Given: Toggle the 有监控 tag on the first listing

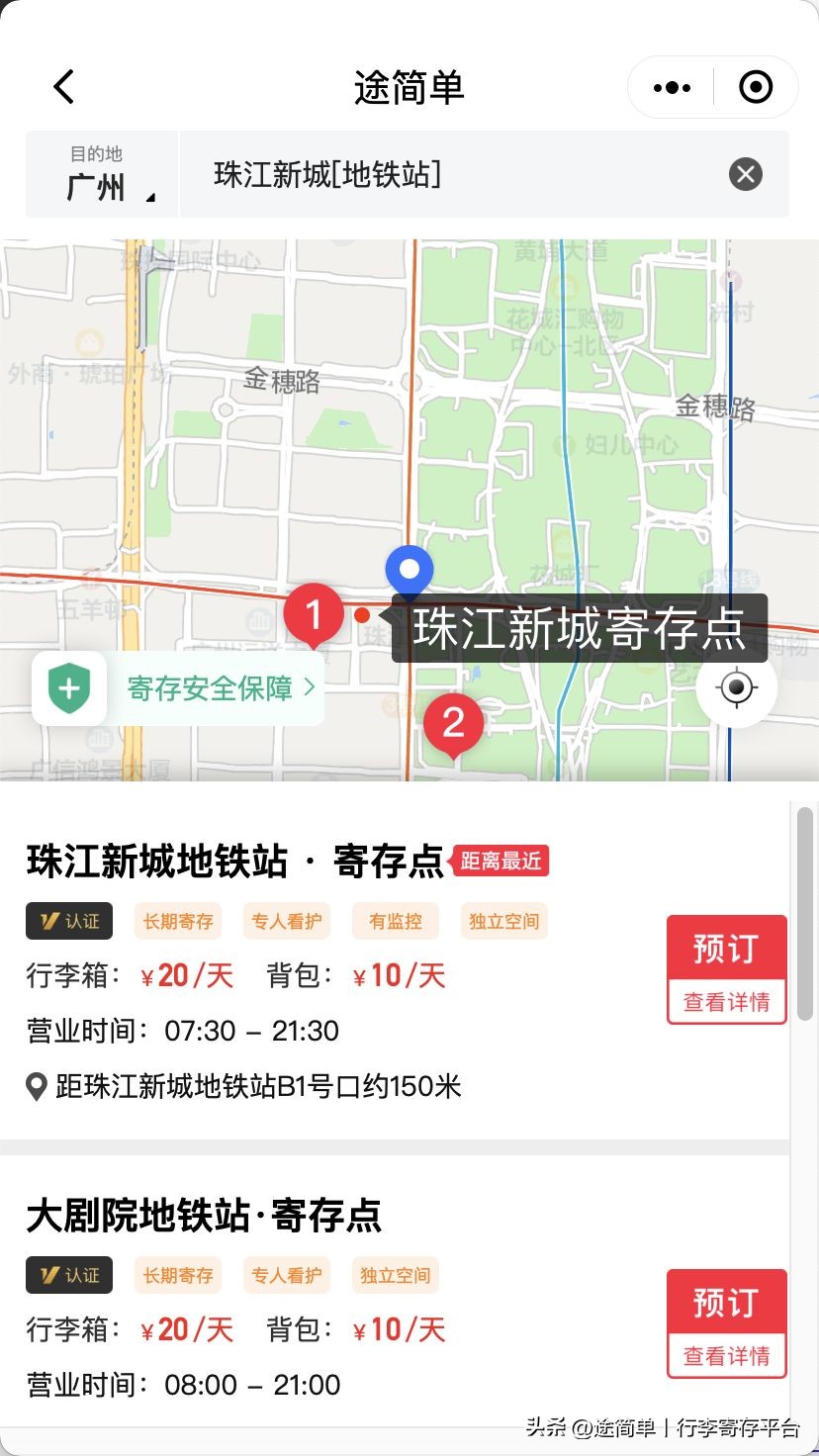Looking at the screenshot, I should pos(395,920).
